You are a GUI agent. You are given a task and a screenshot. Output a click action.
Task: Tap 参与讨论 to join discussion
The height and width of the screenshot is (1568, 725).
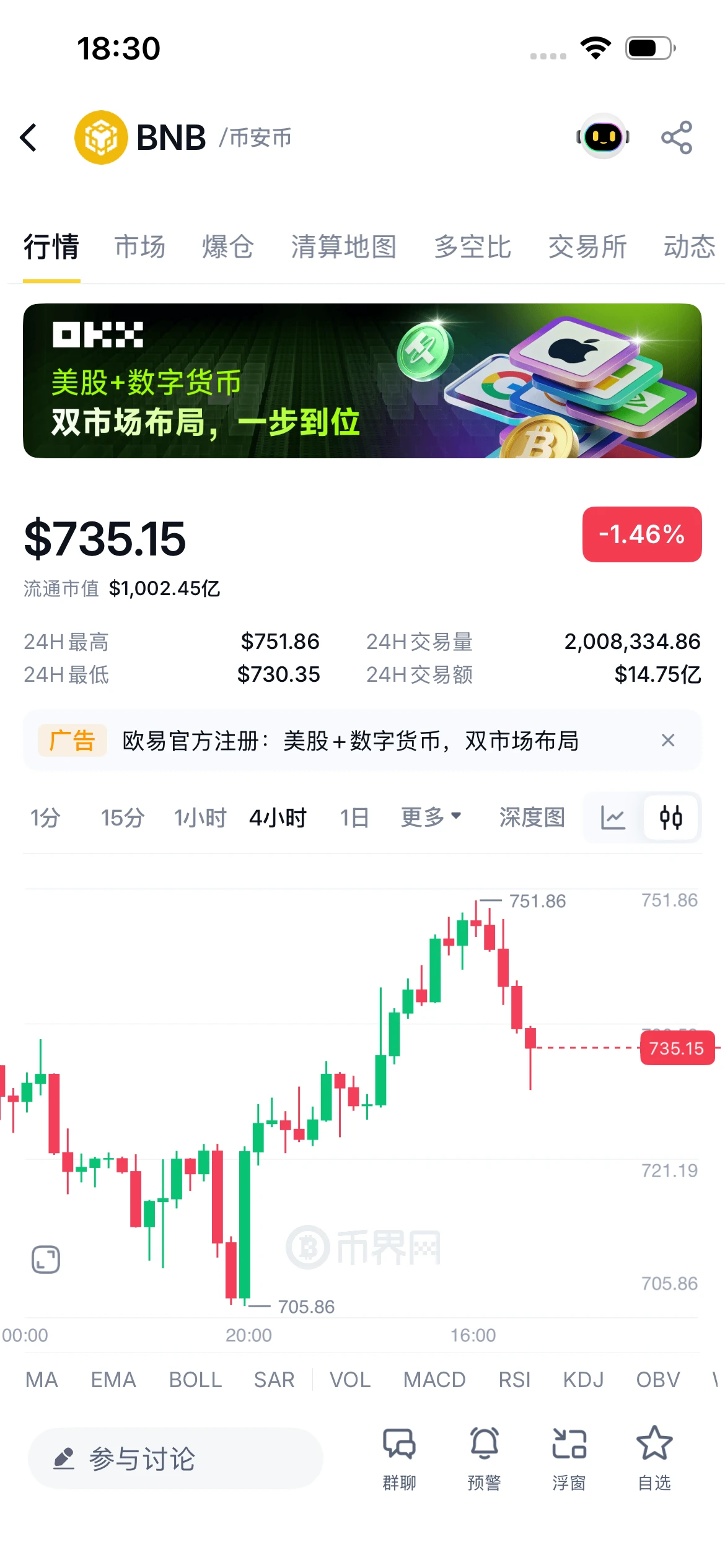[x=175, y=1458]
